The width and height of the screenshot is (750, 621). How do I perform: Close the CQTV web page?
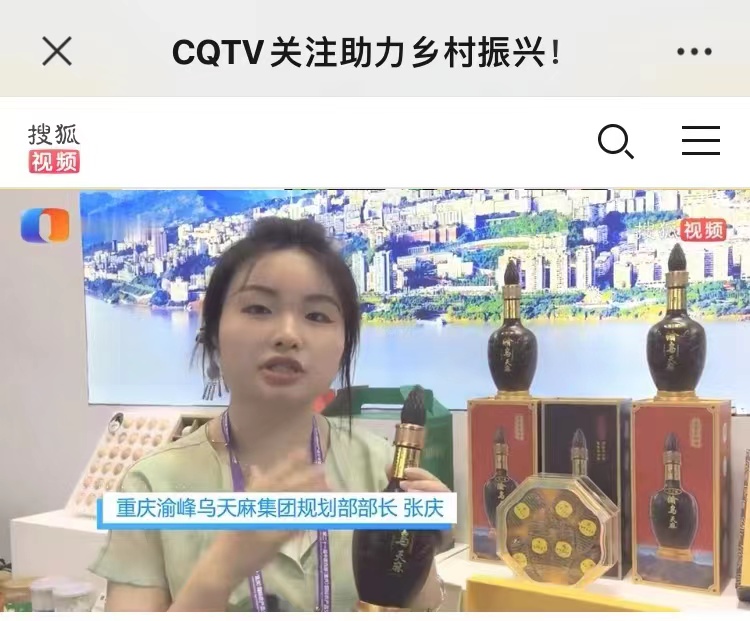pyautogui.click(x=57, y=51)
